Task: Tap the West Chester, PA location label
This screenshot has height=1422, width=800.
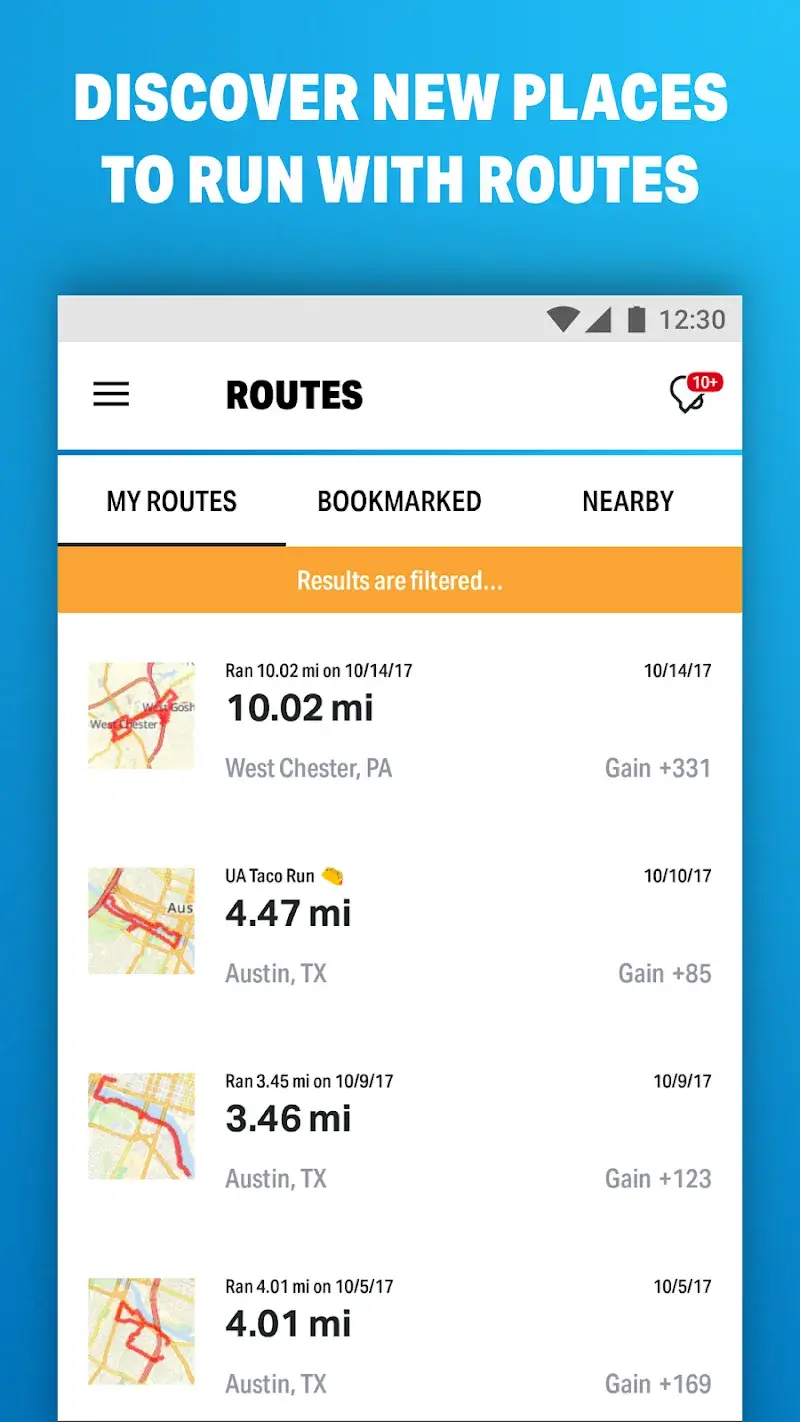Action: coord(308,768)
